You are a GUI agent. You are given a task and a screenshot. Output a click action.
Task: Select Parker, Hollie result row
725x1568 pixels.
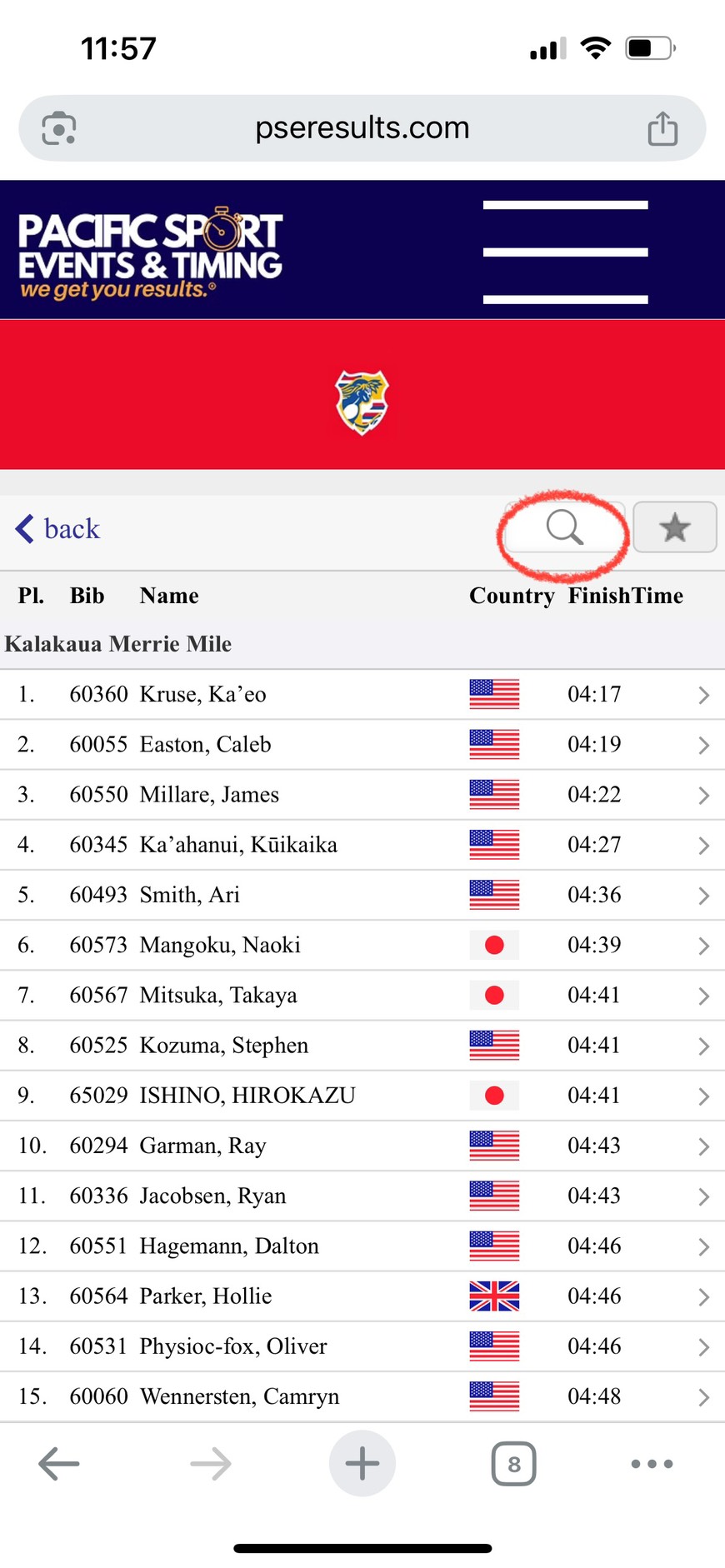(362, 1296)
